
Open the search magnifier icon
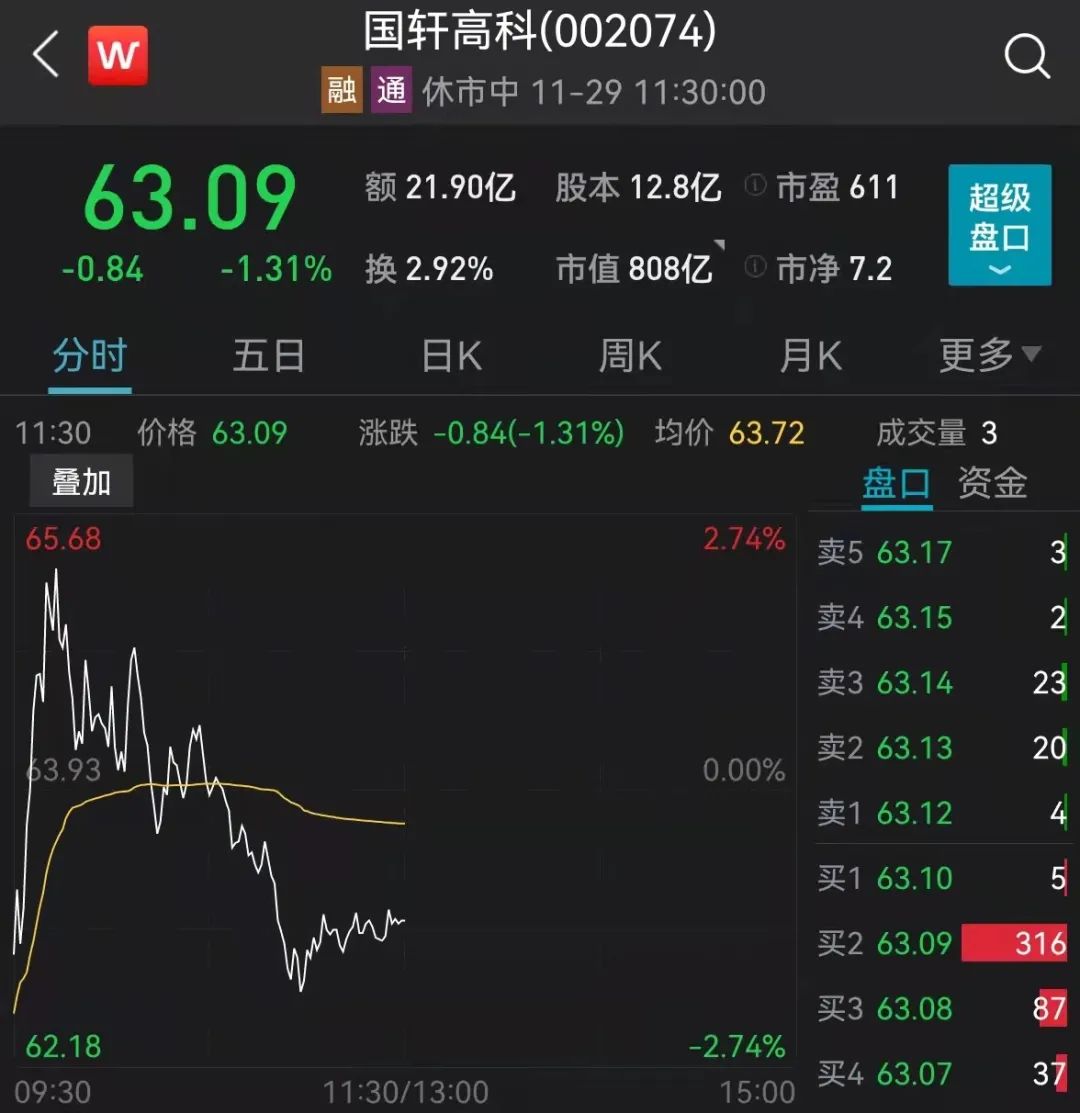tap(1027, 57)
